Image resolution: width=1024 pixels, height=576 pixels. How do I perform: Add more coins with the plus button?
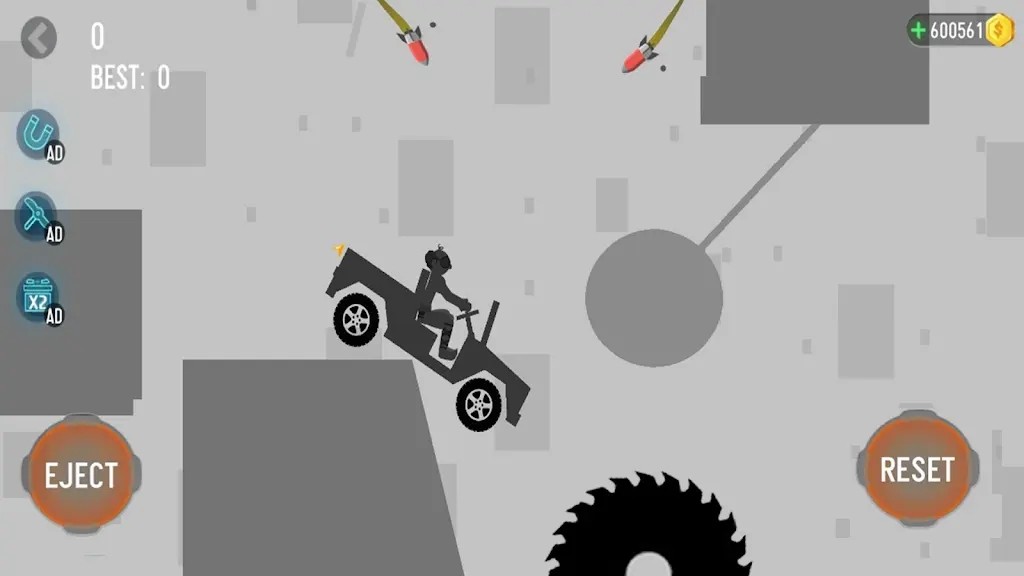(918, 31)
